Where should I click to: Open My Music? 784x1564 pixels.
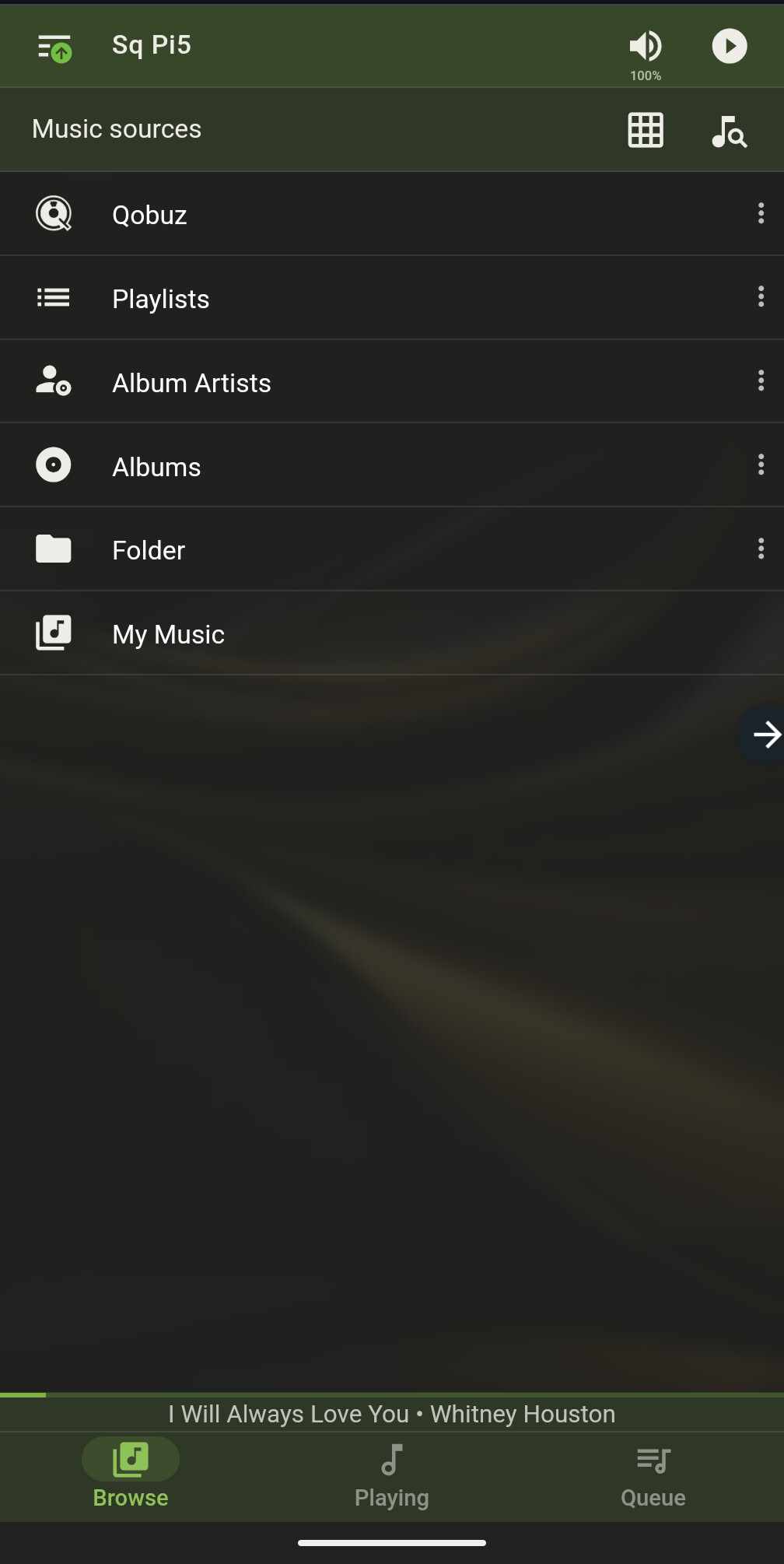coord(392,633)
